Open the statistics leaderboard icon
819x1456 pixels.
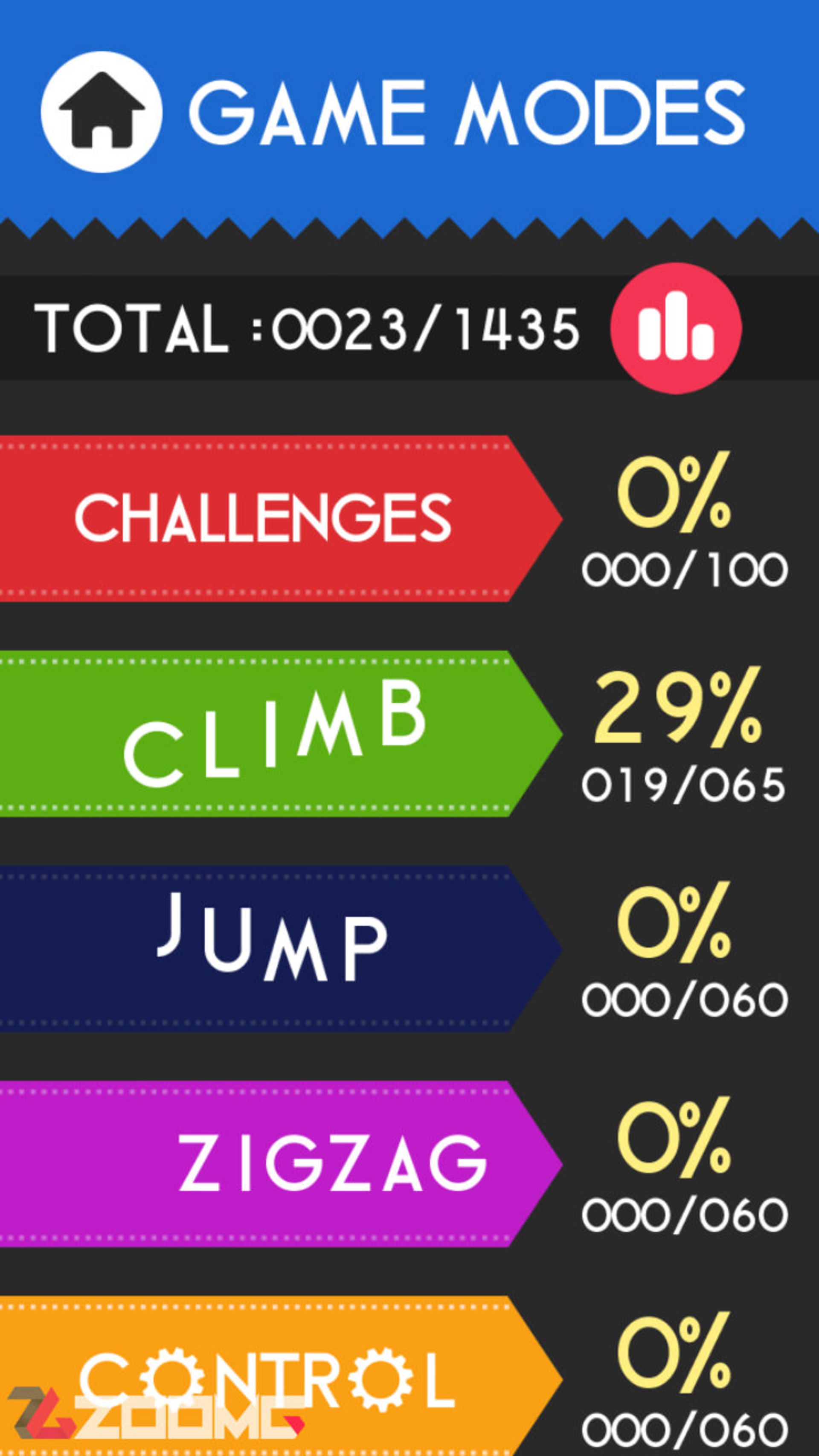[x=675, y=328]
